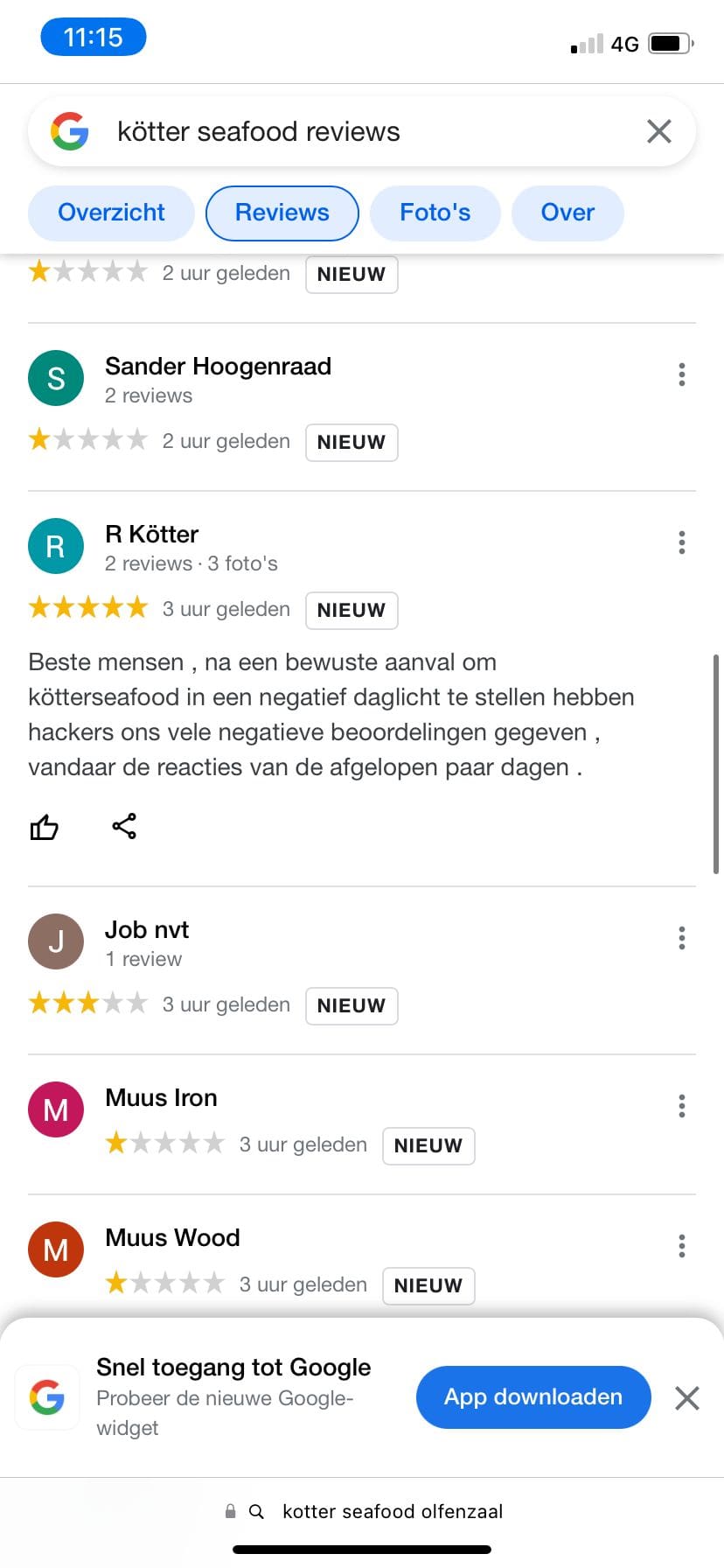The height and width of the screenshot is (1568, 724).
Task: Open options menu for Sander Hoogenraad's review
Action: 681,374
